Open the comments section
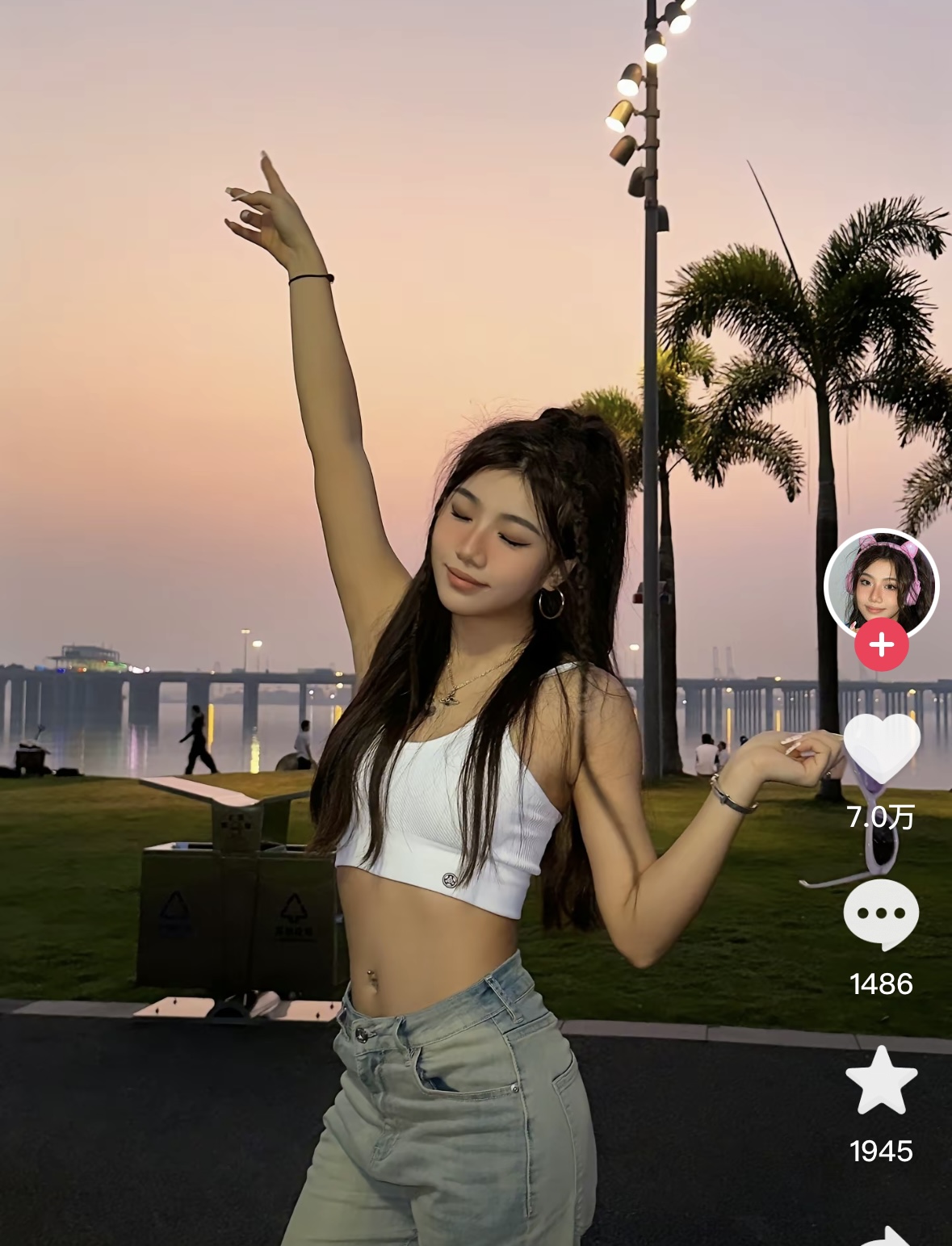Viewport: 952px width, 1246px height. click(x=881, y=915)
